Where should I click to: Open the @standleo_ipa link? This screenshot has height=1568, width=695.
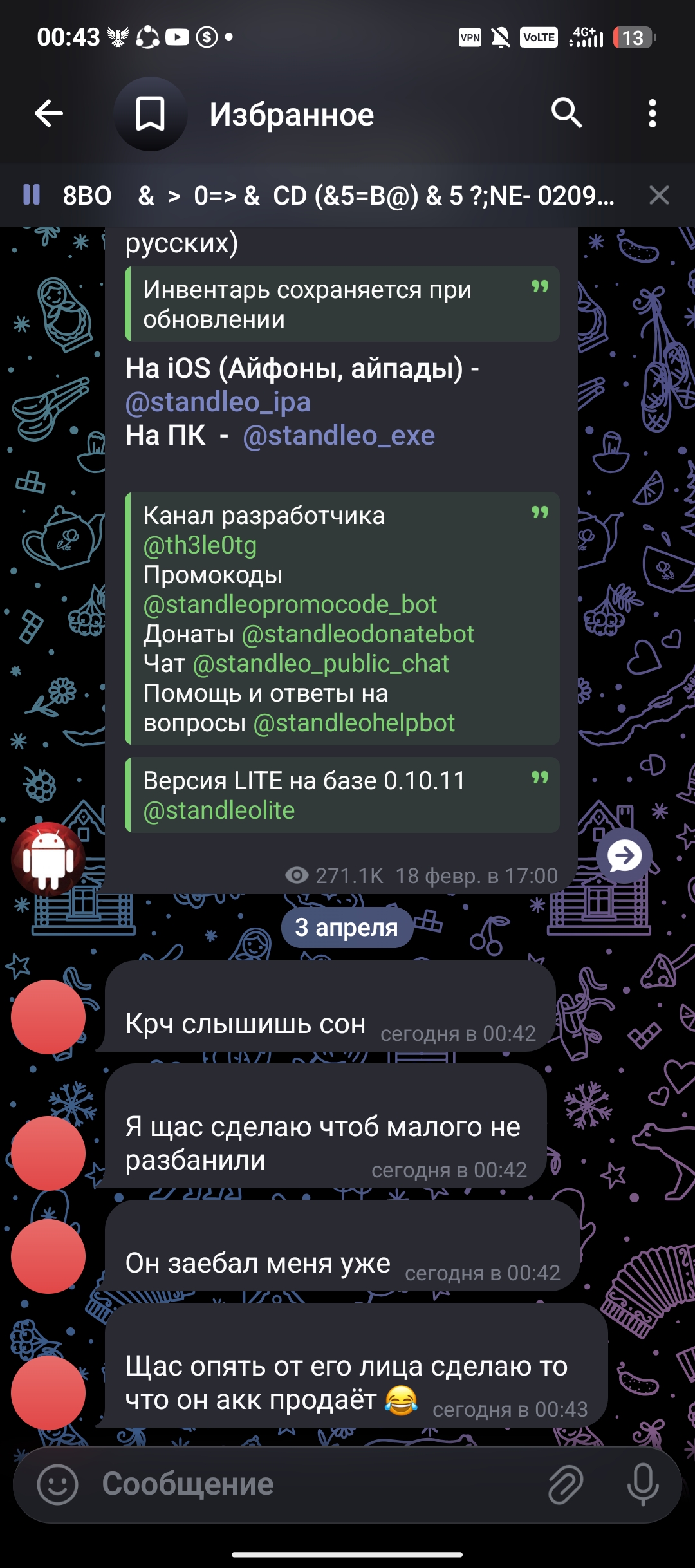218,402
